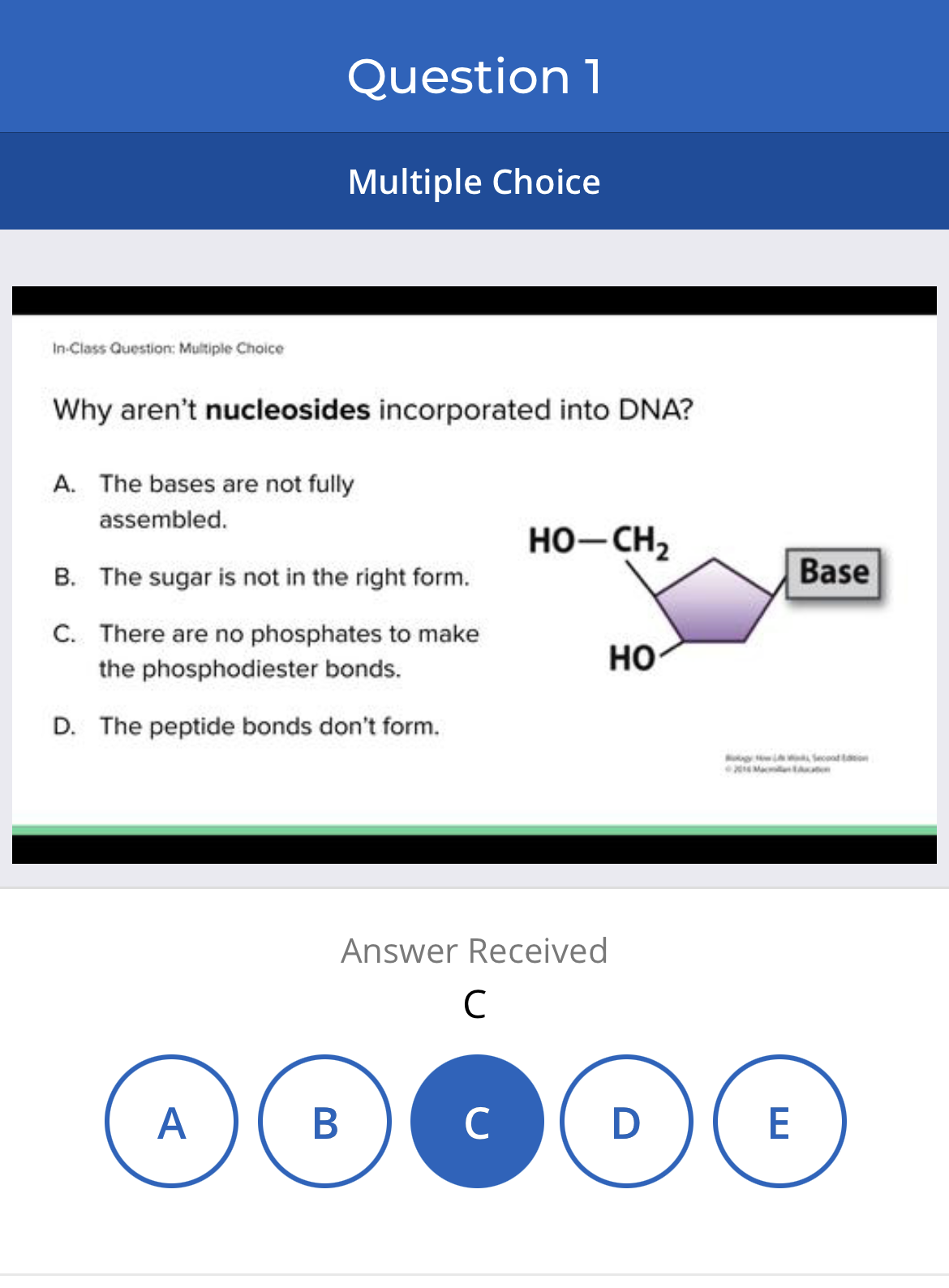The width and height of the screenshot is (949, 1288).
Task: Click the Question 1 header banner
Action: pos(474,77)
